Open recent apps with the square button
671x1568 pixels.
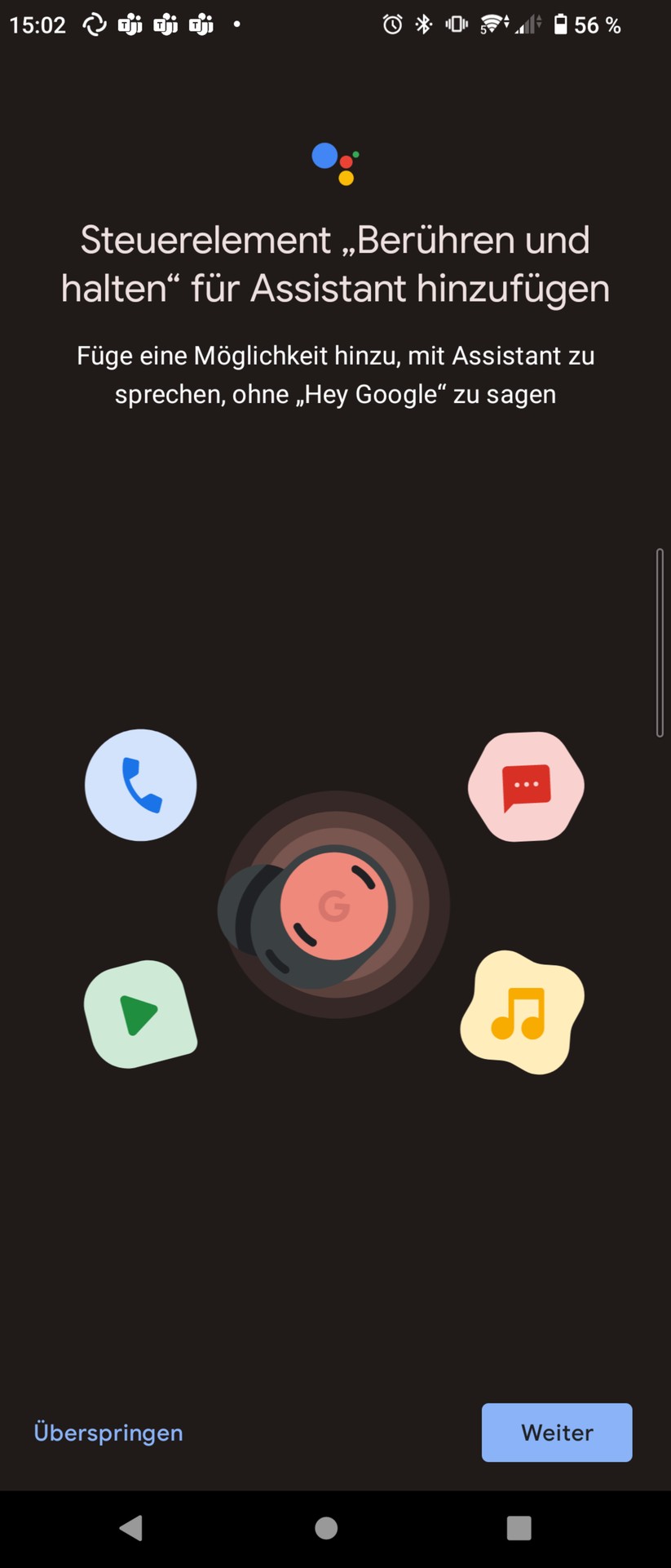click(x=519, y=1530)
